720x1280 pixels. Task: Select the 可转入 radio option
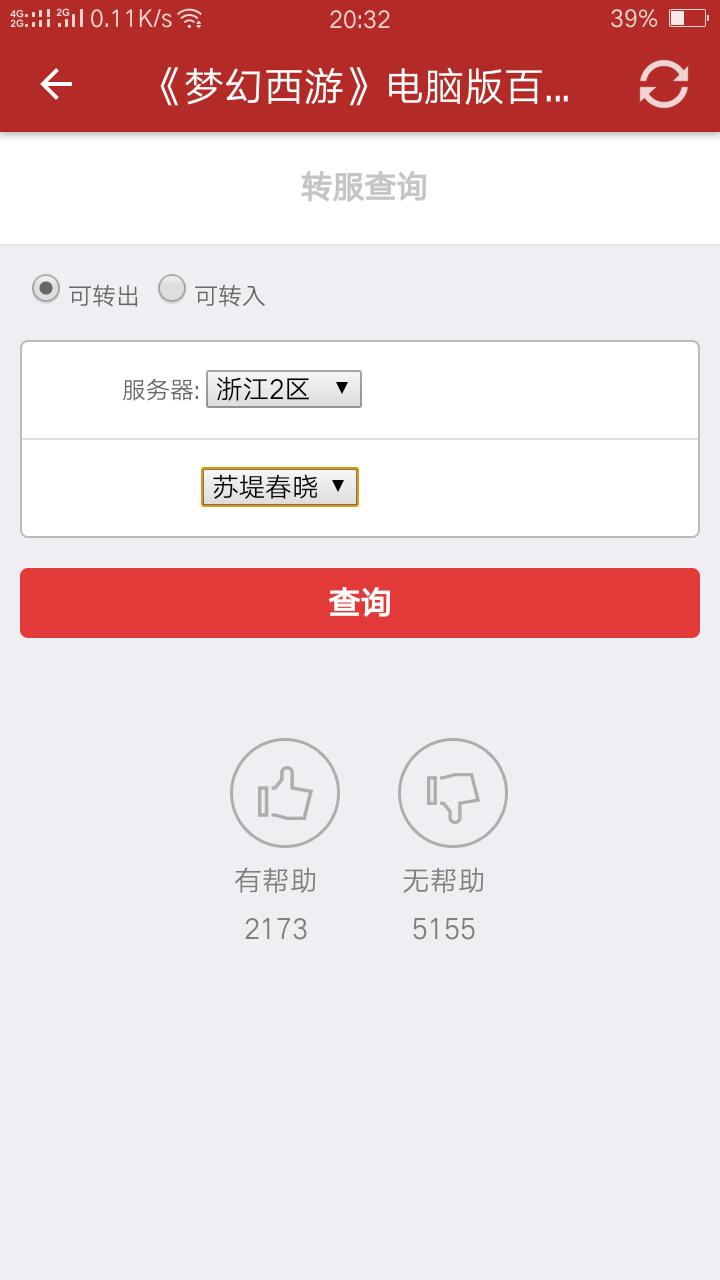point(172,289)
